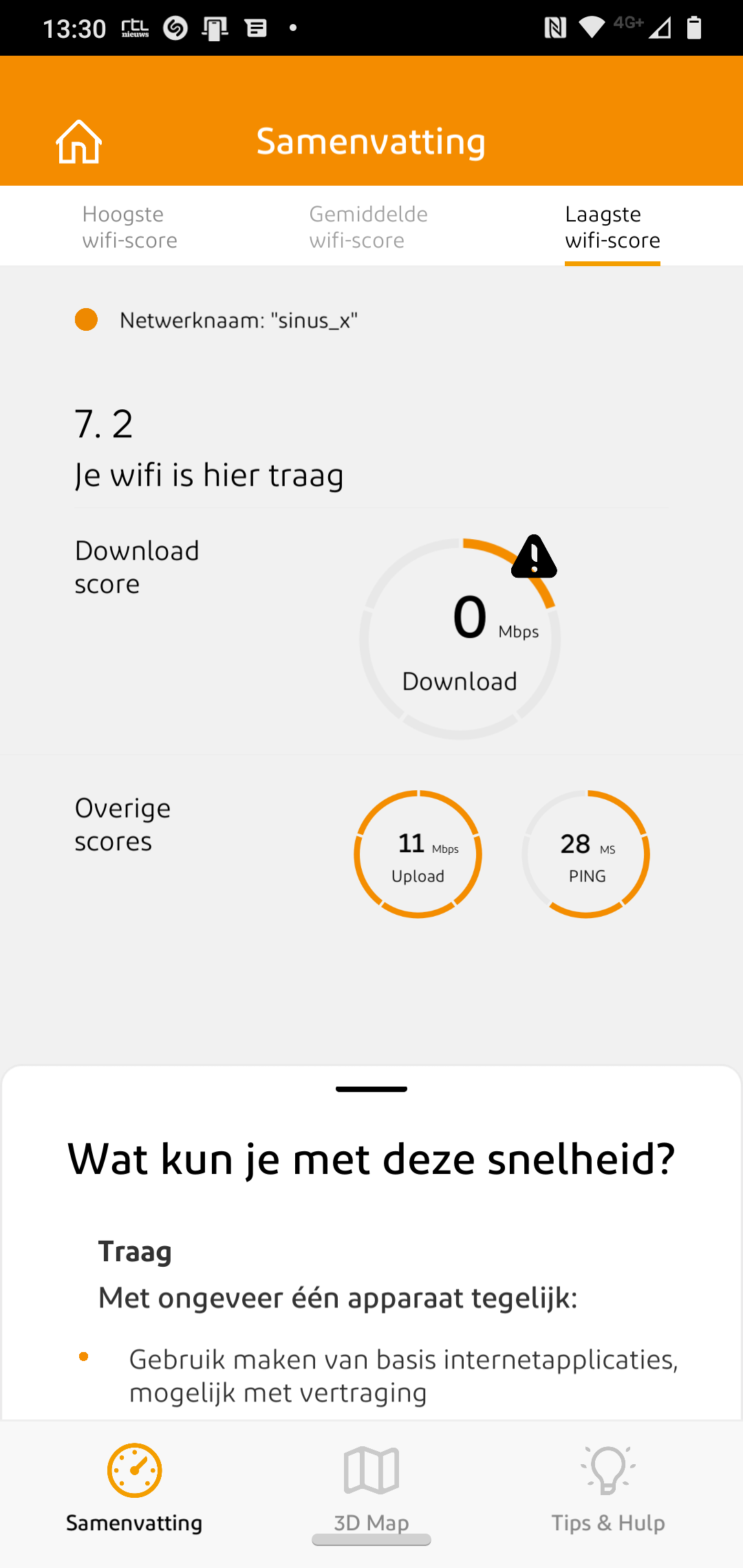Go to the home screen via house icon
The width and height of the screenshot is (743, 1568).
78,142
